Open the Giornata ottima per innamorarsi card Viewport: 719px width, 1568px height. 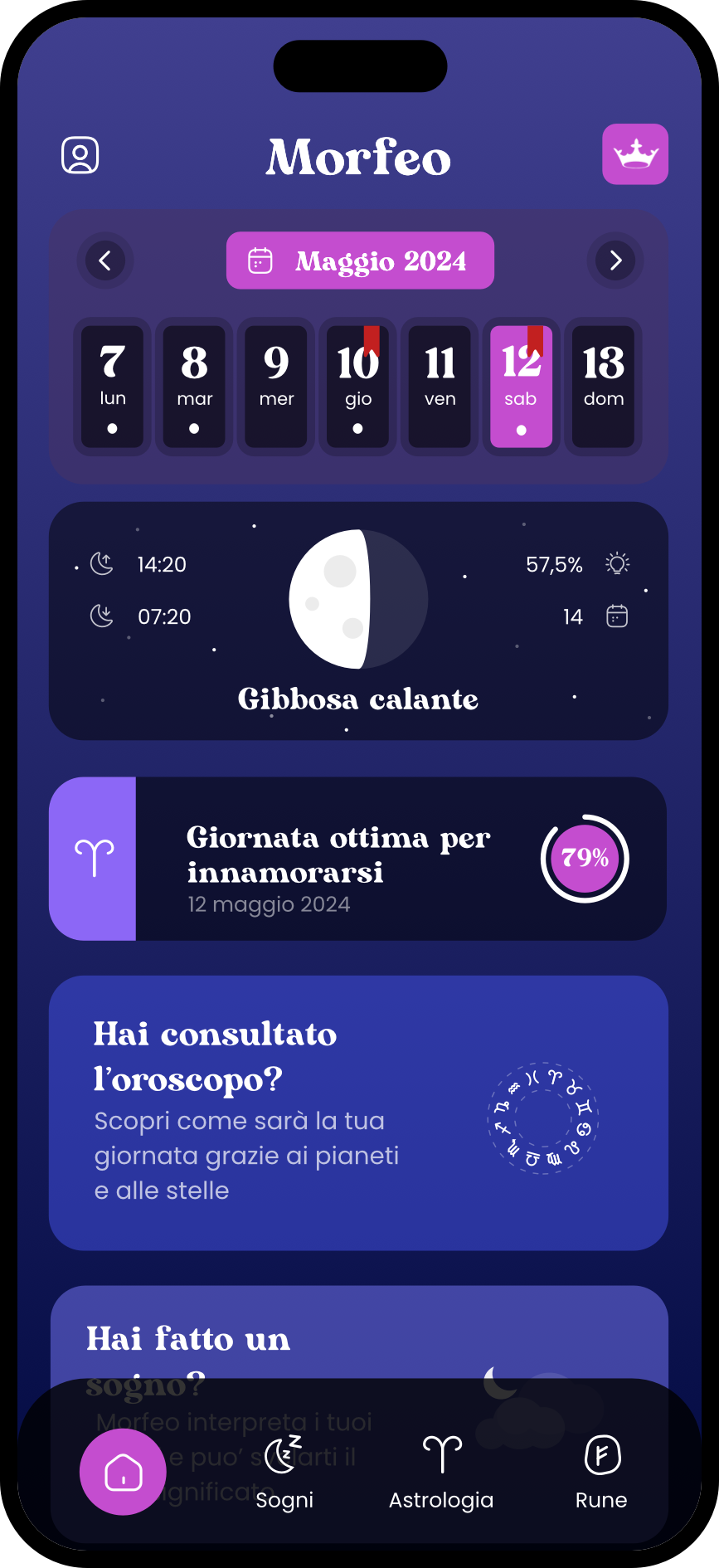[358, 859]
